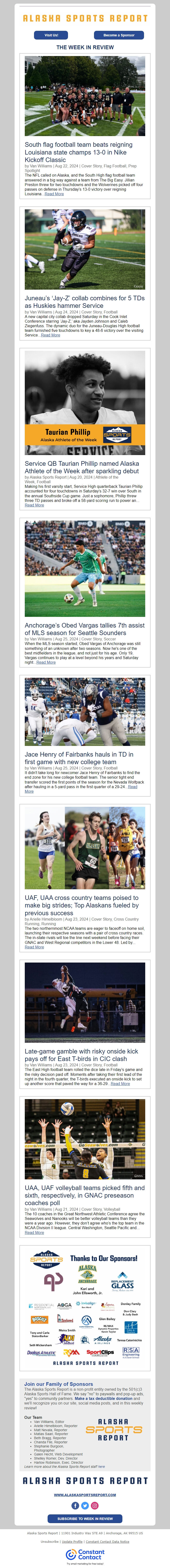170x1568 pixels.
Task: Read more on Juneau's Jay-Z collab story
Action: [51, 335]
